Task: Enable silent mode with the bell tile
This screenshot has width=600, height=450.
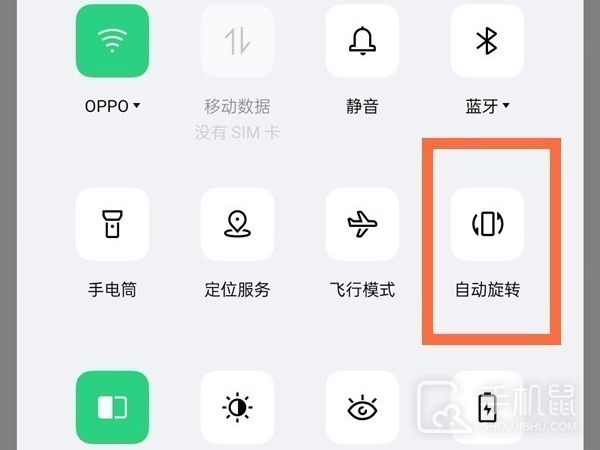Action: pyautogui.click(x=362, y=41)
